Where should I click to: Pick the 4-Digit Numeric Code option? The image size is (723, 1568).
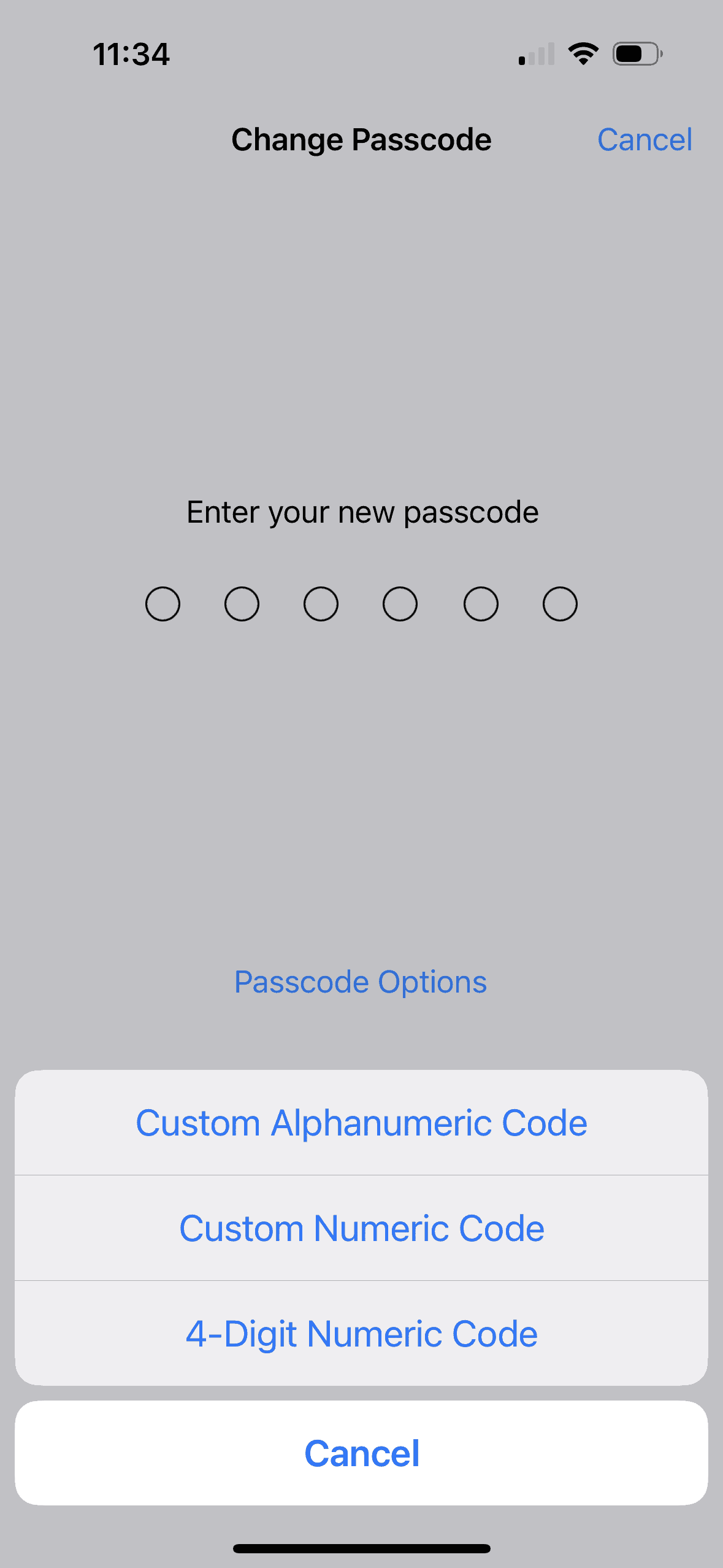tap(361, 1334)
